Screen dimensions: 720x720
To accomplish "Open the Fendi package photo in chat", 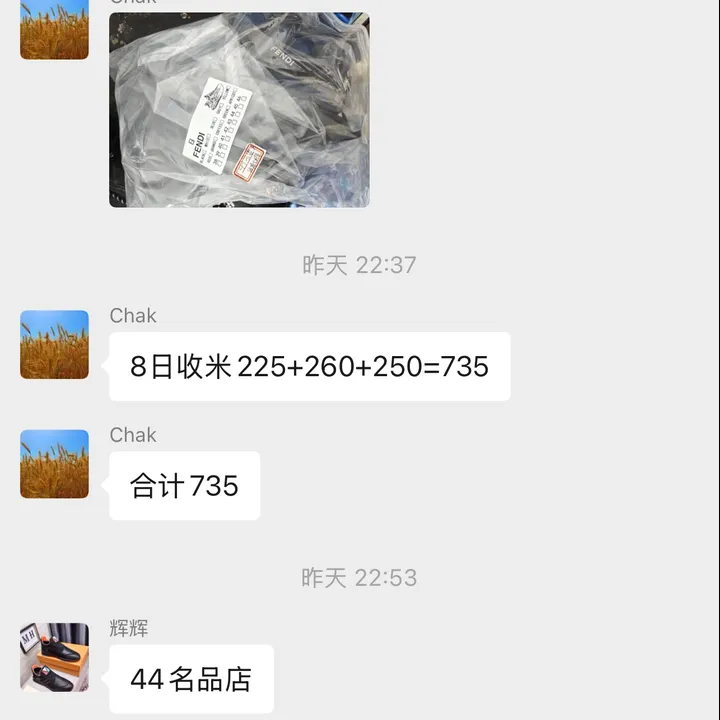I will click(x=239, y=110).
